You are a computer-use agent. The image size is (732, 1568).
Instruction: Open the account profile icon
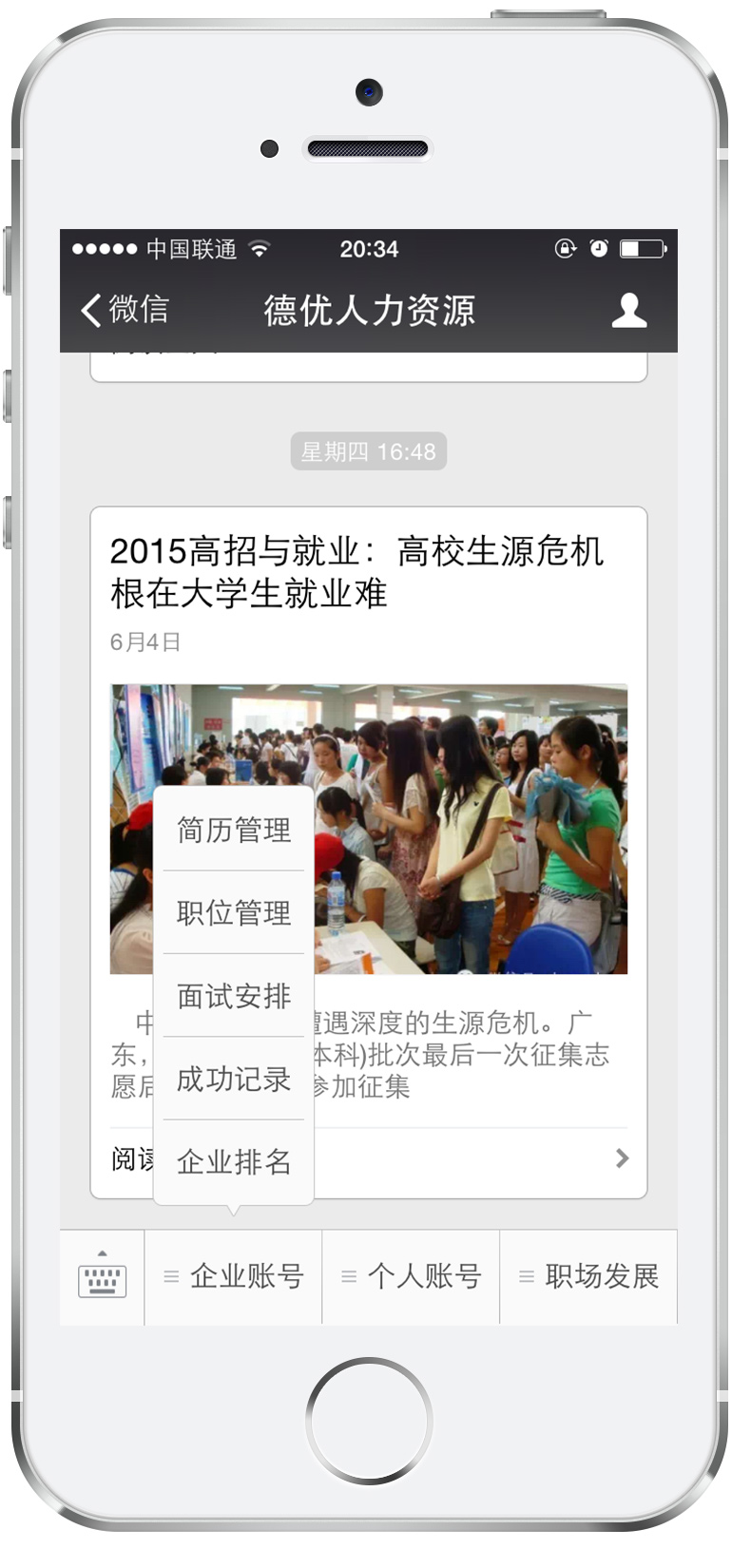pos(628,310)
